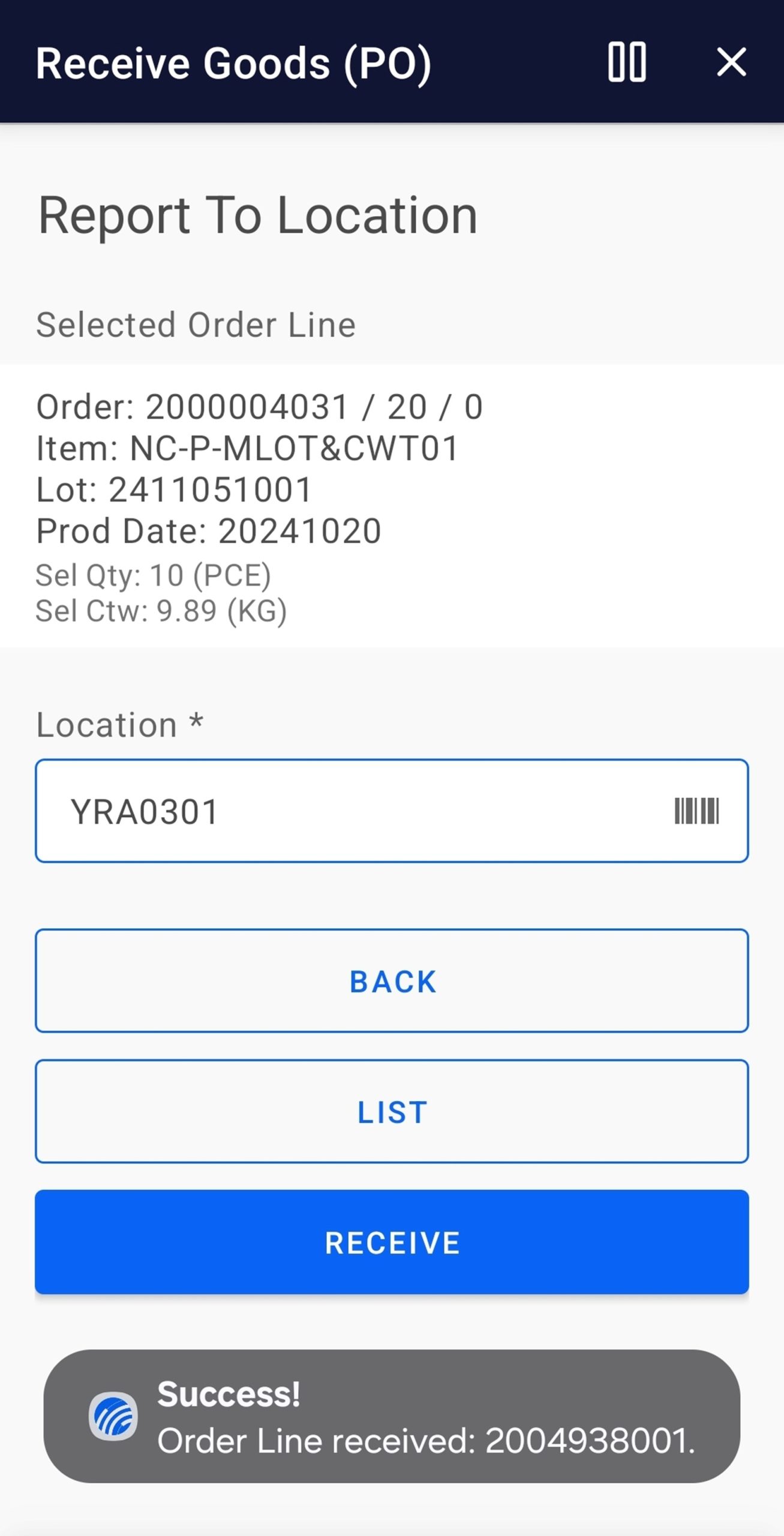This screenshot has height=1536, width=784.
Task: Close the Receive Goods (PO) screen
Action: [x=732, y=62]
